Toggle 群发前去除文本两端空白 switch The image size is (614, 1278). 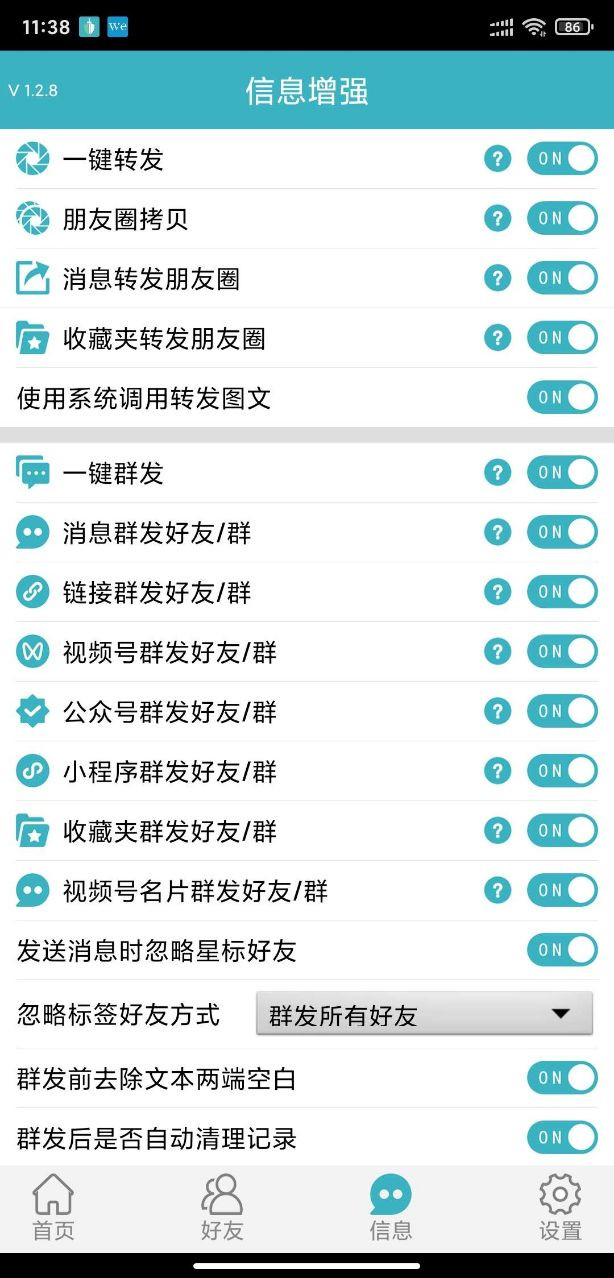tap(562, 1078)
